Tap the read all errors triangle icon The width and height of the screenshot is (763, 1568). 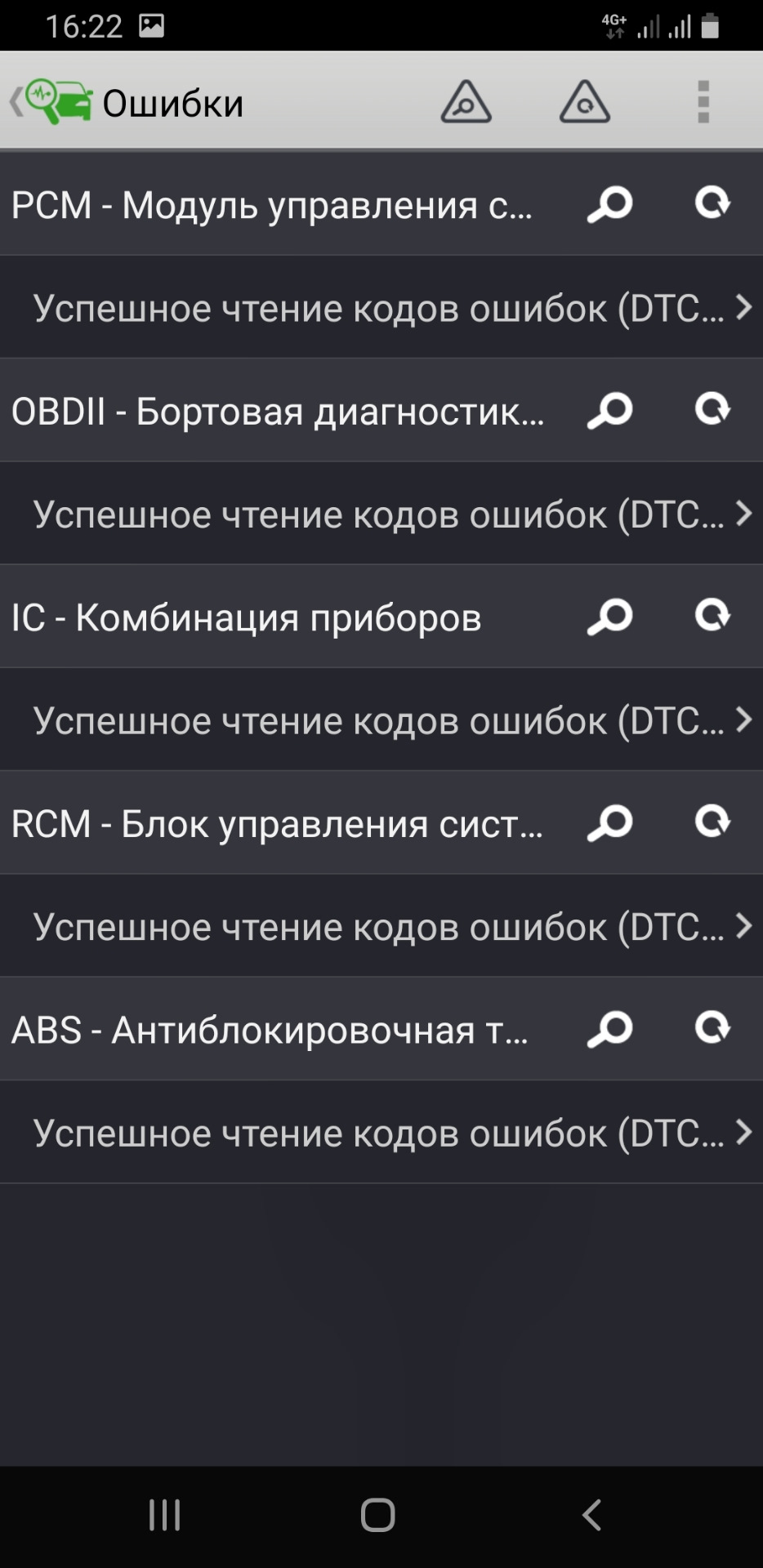[x=466, y=102]
